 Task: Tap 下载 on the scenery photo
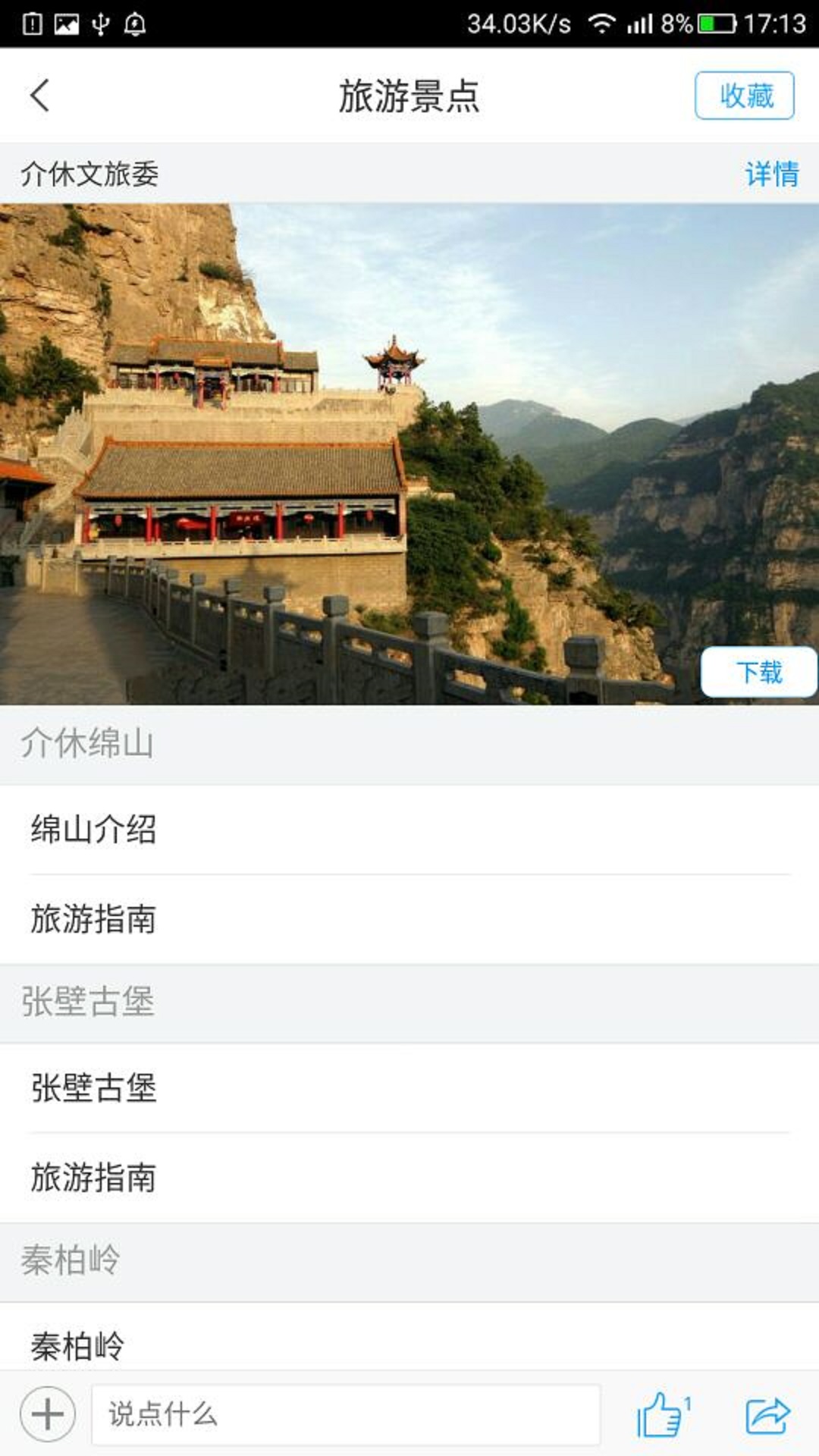tap(758, 672)
